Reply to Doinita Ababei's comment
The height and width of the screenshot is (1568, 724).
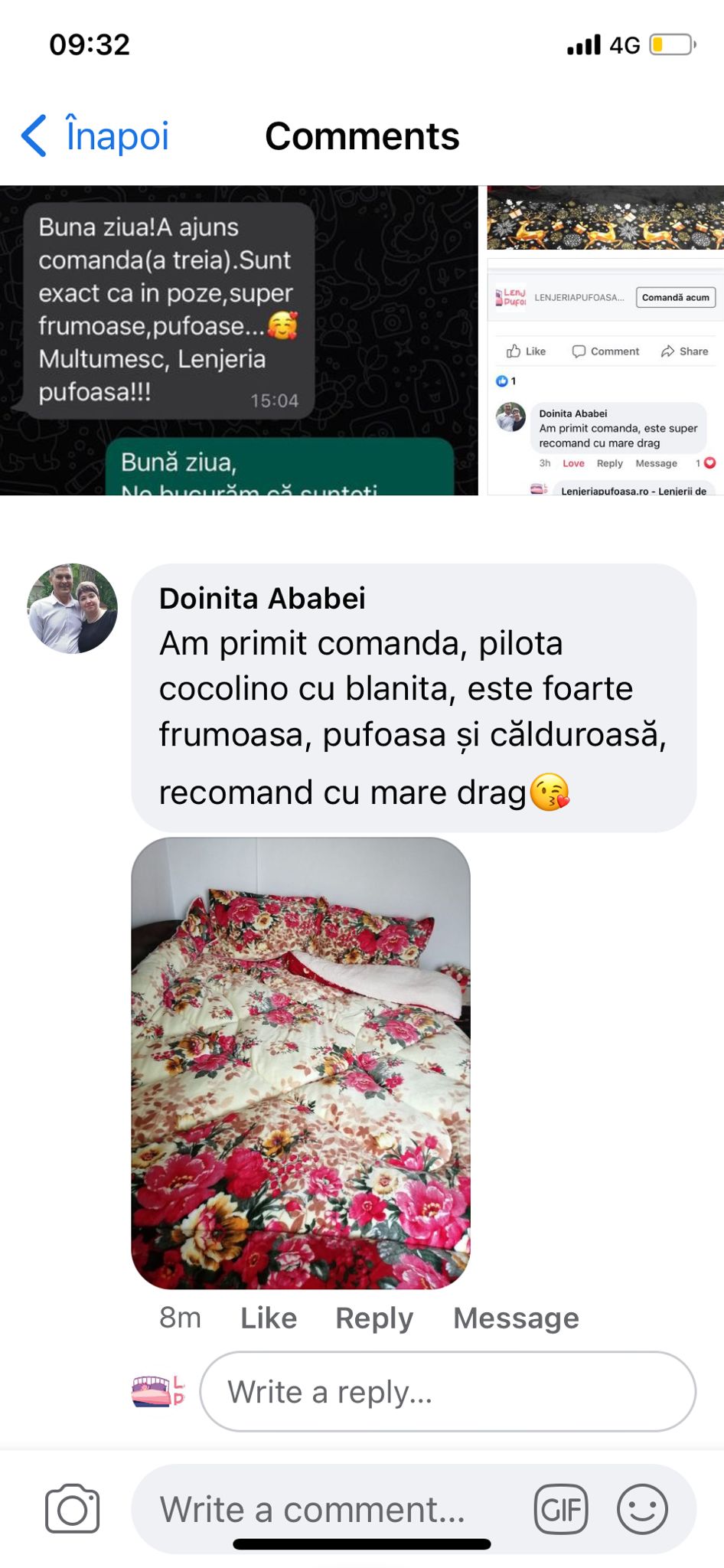[x=374, y=1318]
